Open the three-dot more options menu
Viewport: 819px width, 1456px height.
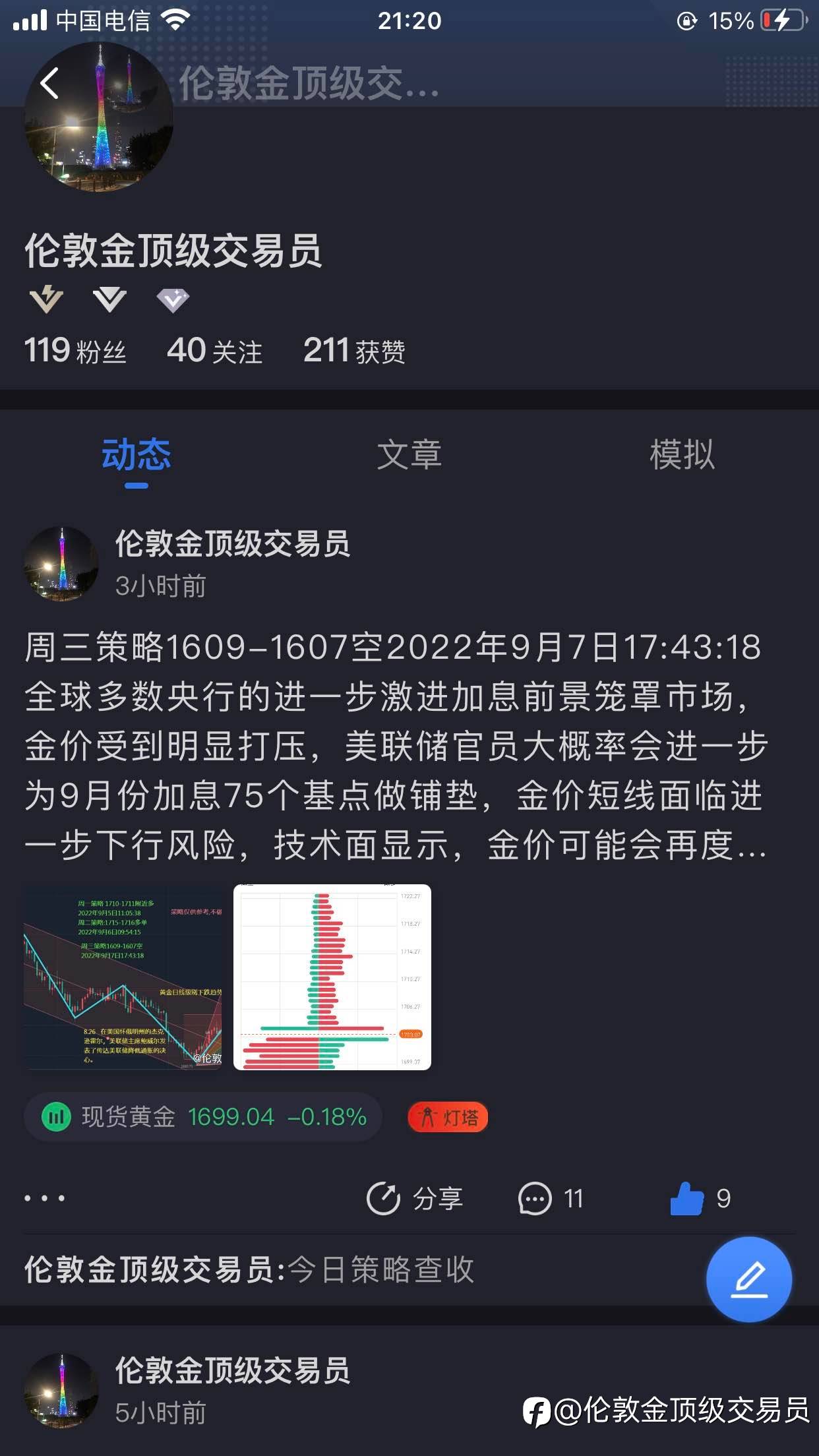(x=45, y=1198)
